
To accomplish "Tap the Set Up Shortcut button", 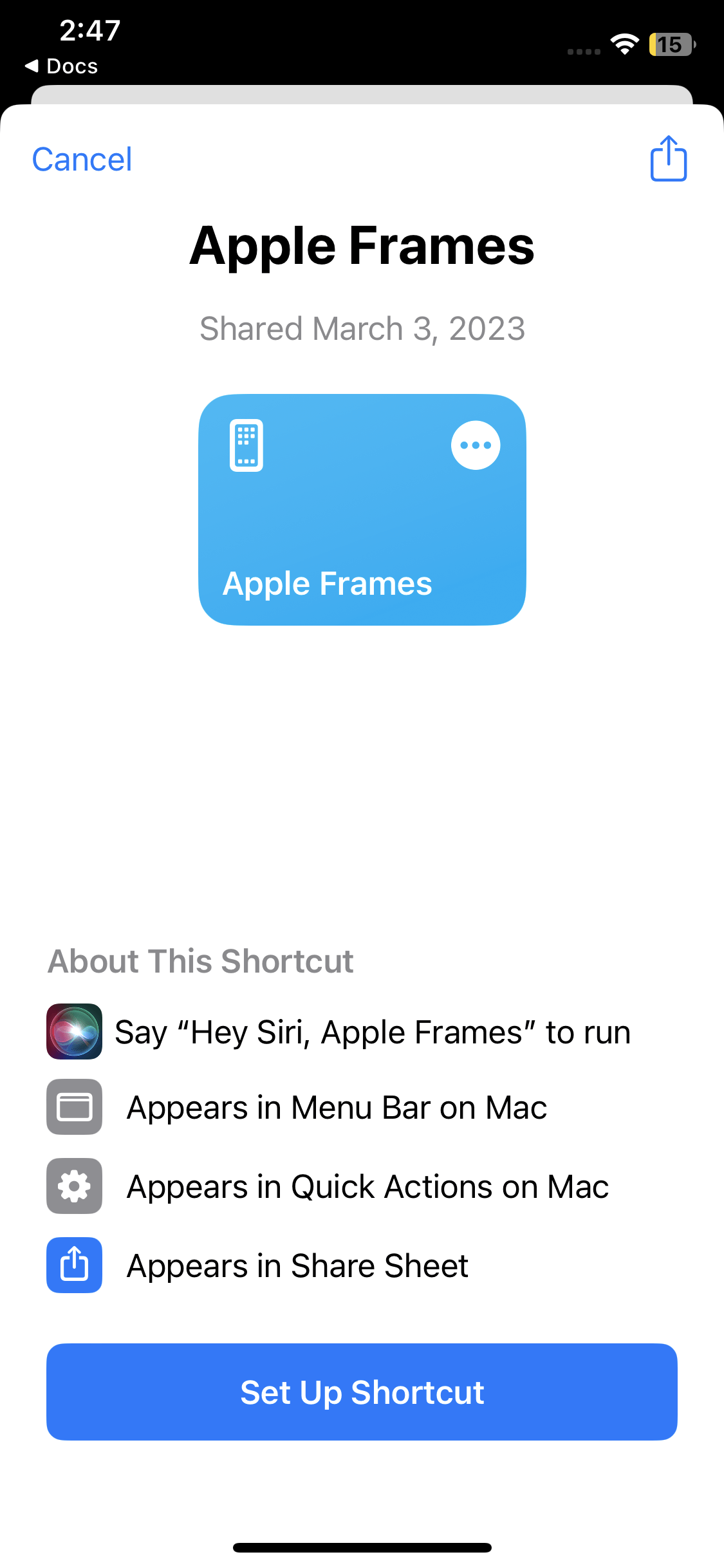I will (x=362, y=1392).
